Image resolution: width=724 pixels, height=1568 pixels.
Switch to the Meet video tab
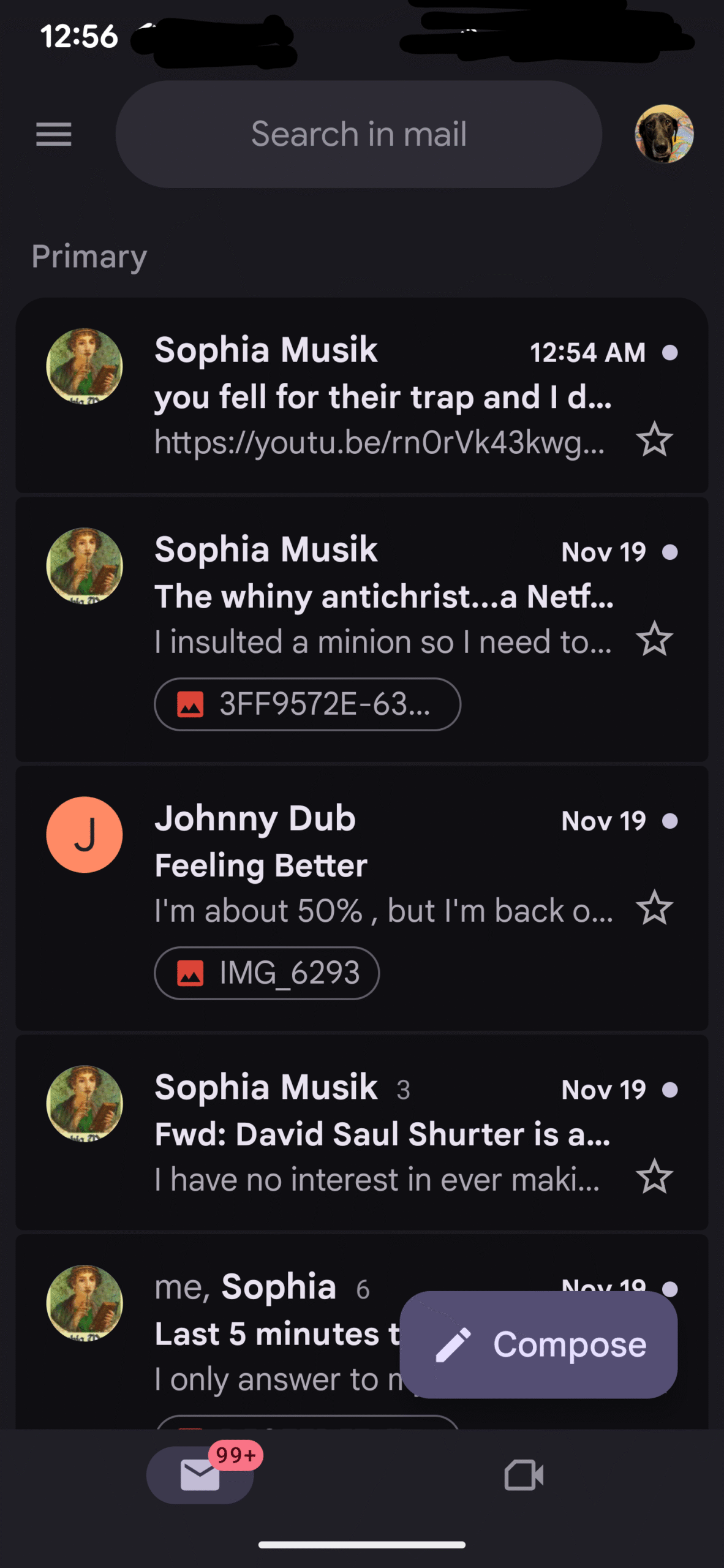(x=524, y=1475)
